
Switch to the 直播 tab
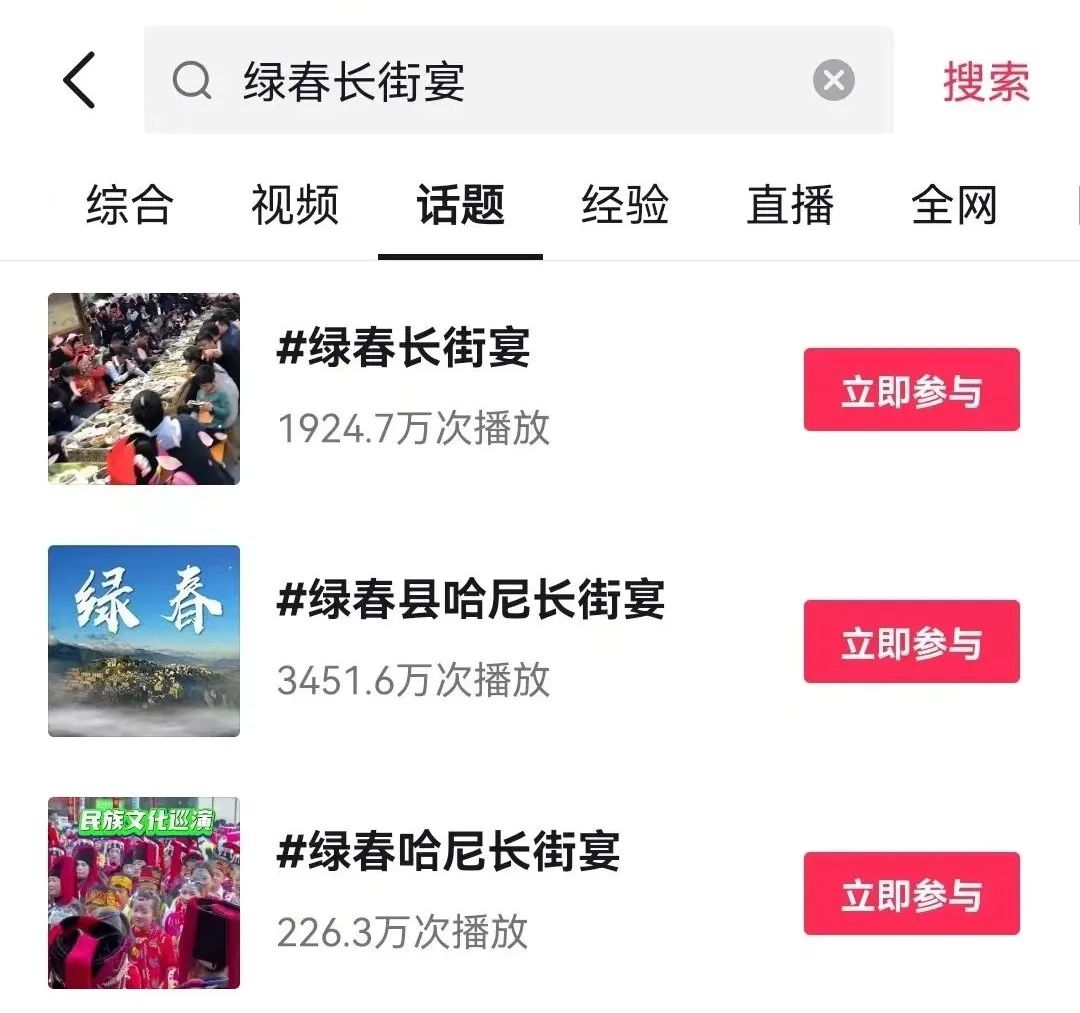click(x=790, y=206)
